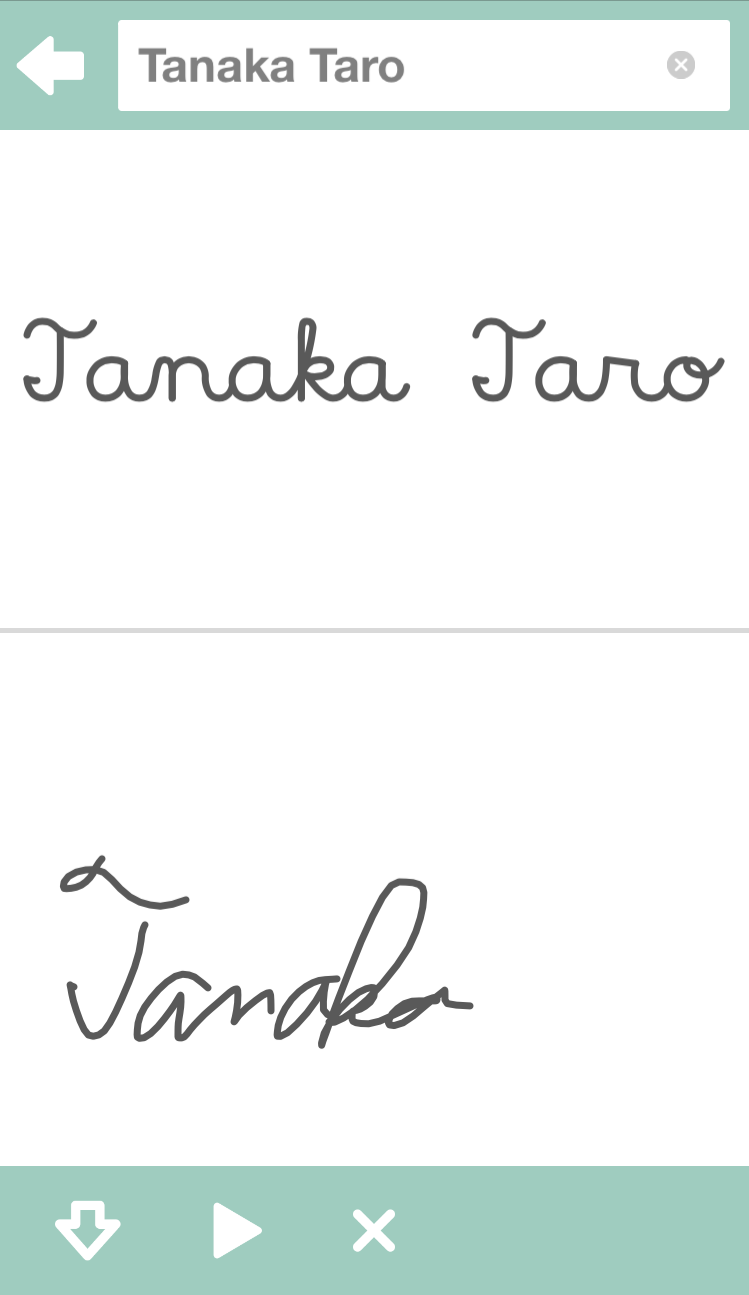749x1295 pixels.
Task: Go back using the arrow icon
Action: pyautogui.click(x=50, y=66)
